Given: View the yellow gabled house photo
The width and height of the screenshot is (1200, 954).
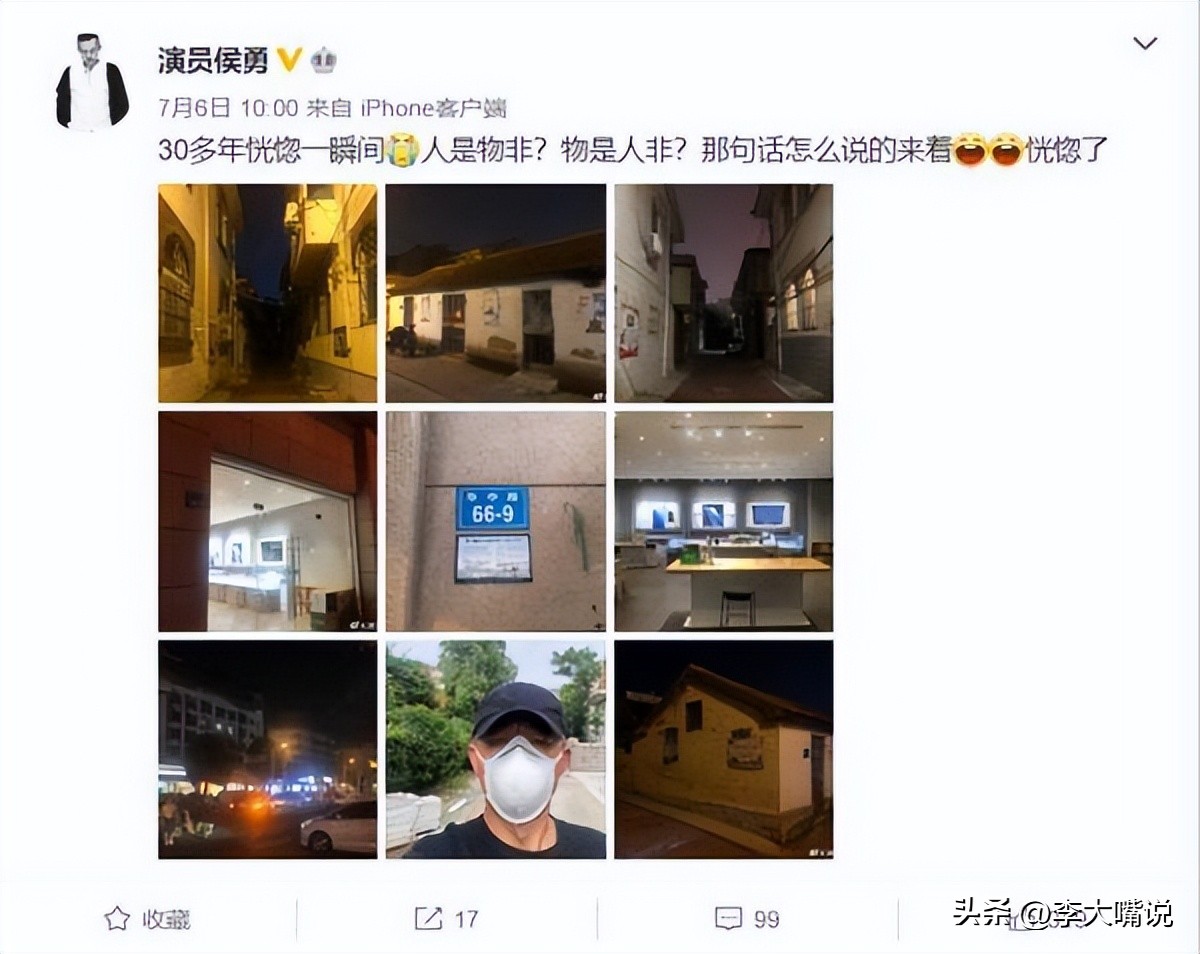Looking at the screenshot, I should (x=723, y=749).
